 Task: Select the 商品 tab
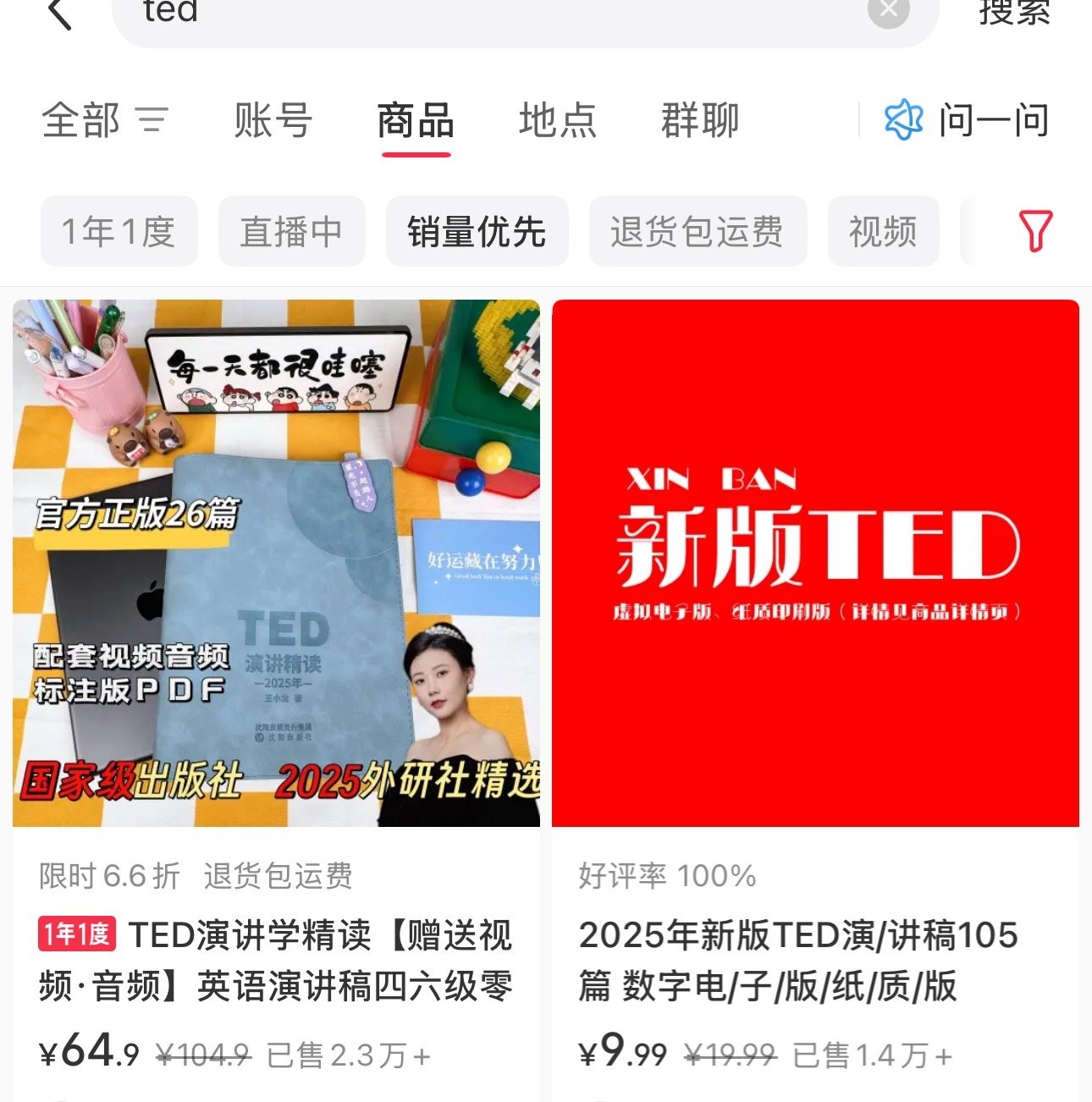[x=416, y=120]
